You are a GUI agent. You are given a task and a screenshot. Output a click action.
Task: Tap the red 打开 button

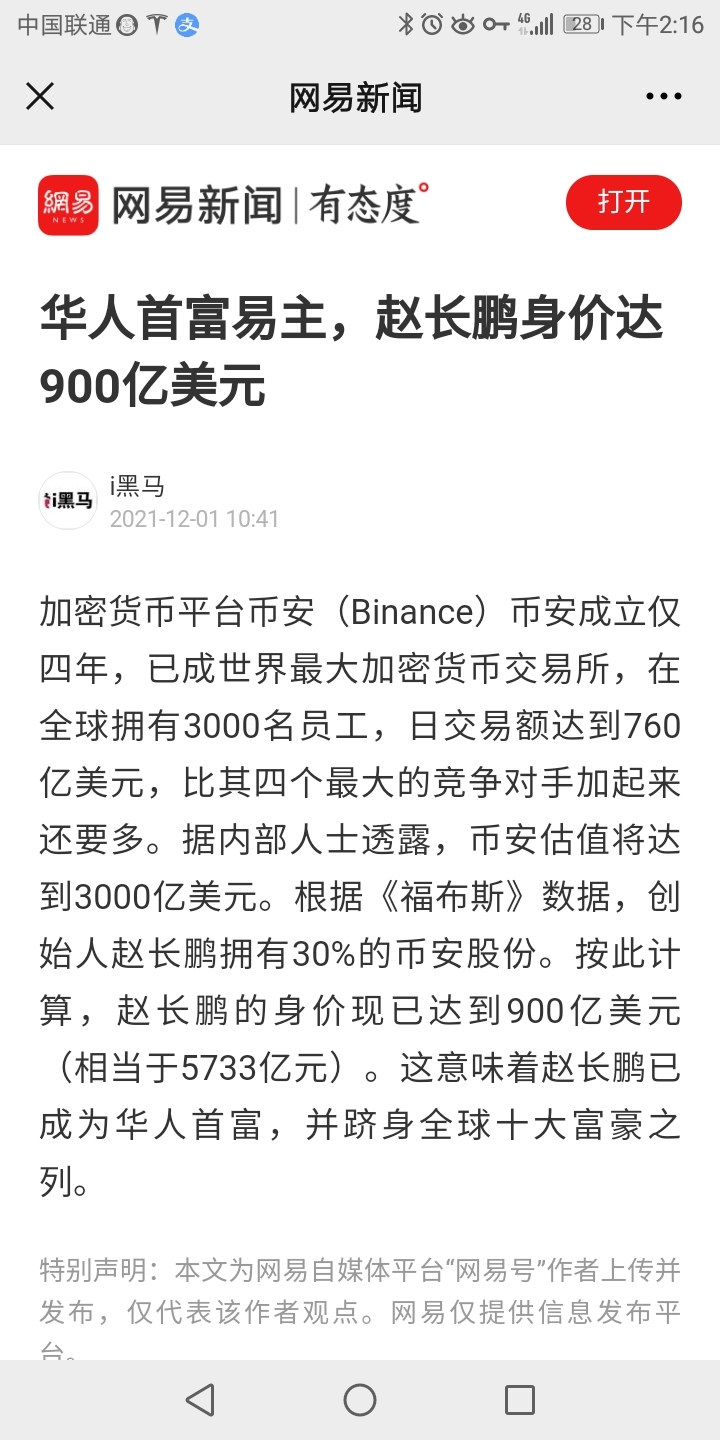point(623,202)
